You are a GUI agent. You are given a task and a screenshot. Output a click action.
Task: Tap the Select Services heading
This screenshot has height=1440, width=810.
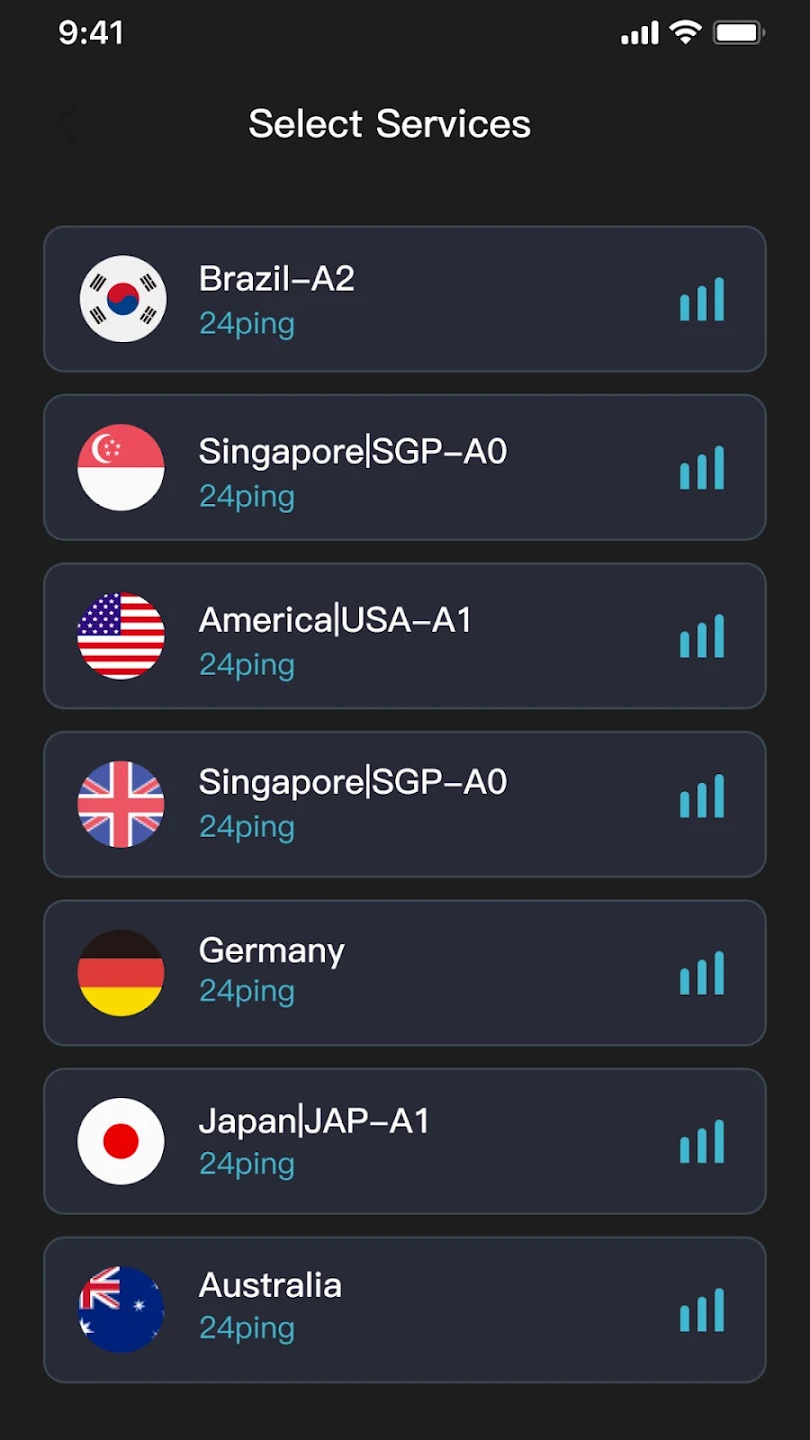390,123
